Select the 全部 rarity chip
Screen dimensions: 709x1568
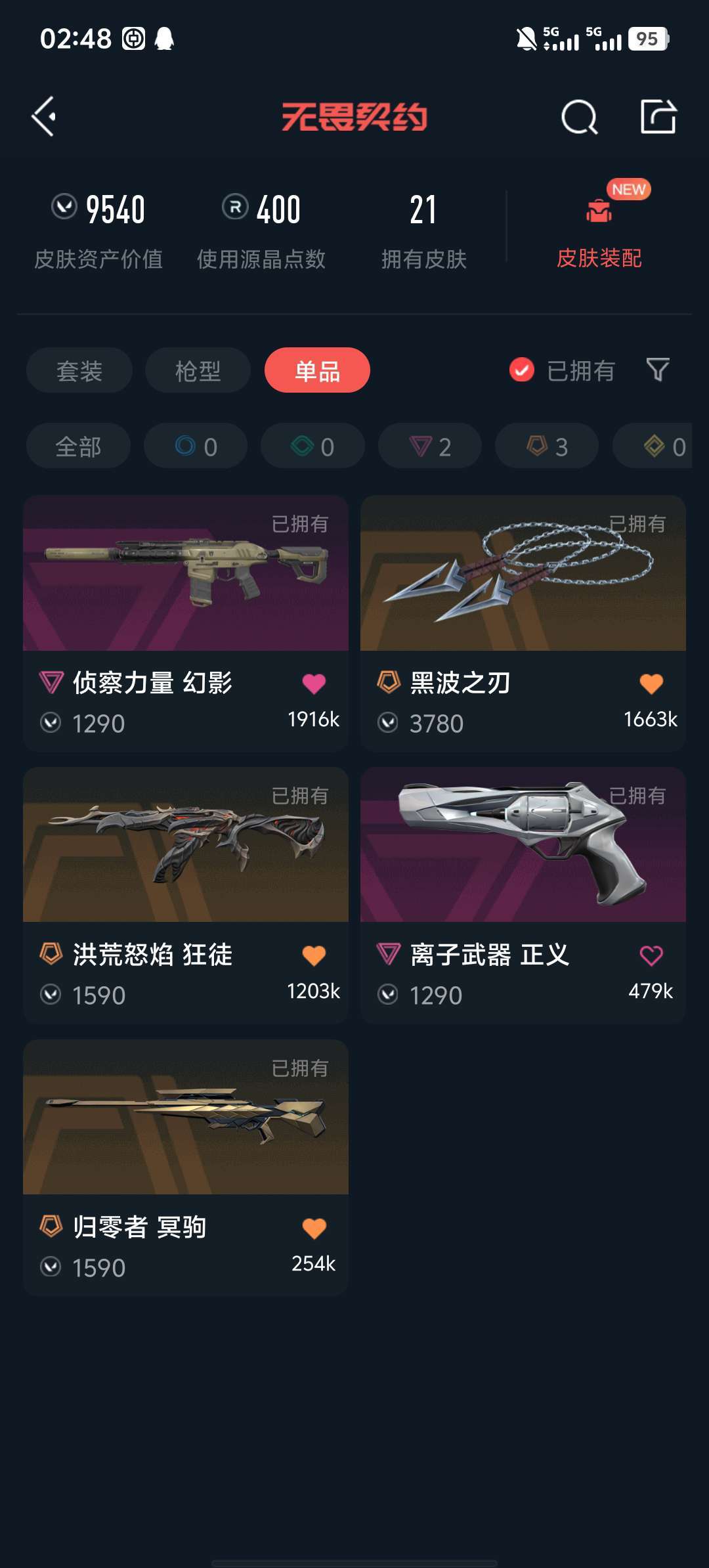(x=78, y=446)
